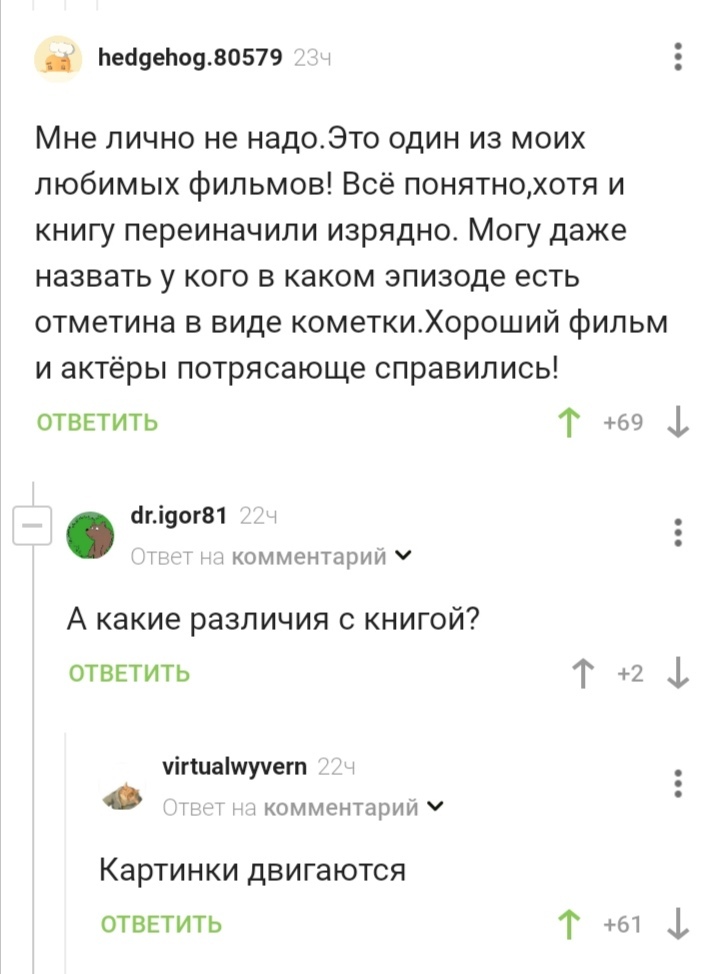
Task: Open overflow menu on hedgehog.80579's comment
Action: [679, 57]
